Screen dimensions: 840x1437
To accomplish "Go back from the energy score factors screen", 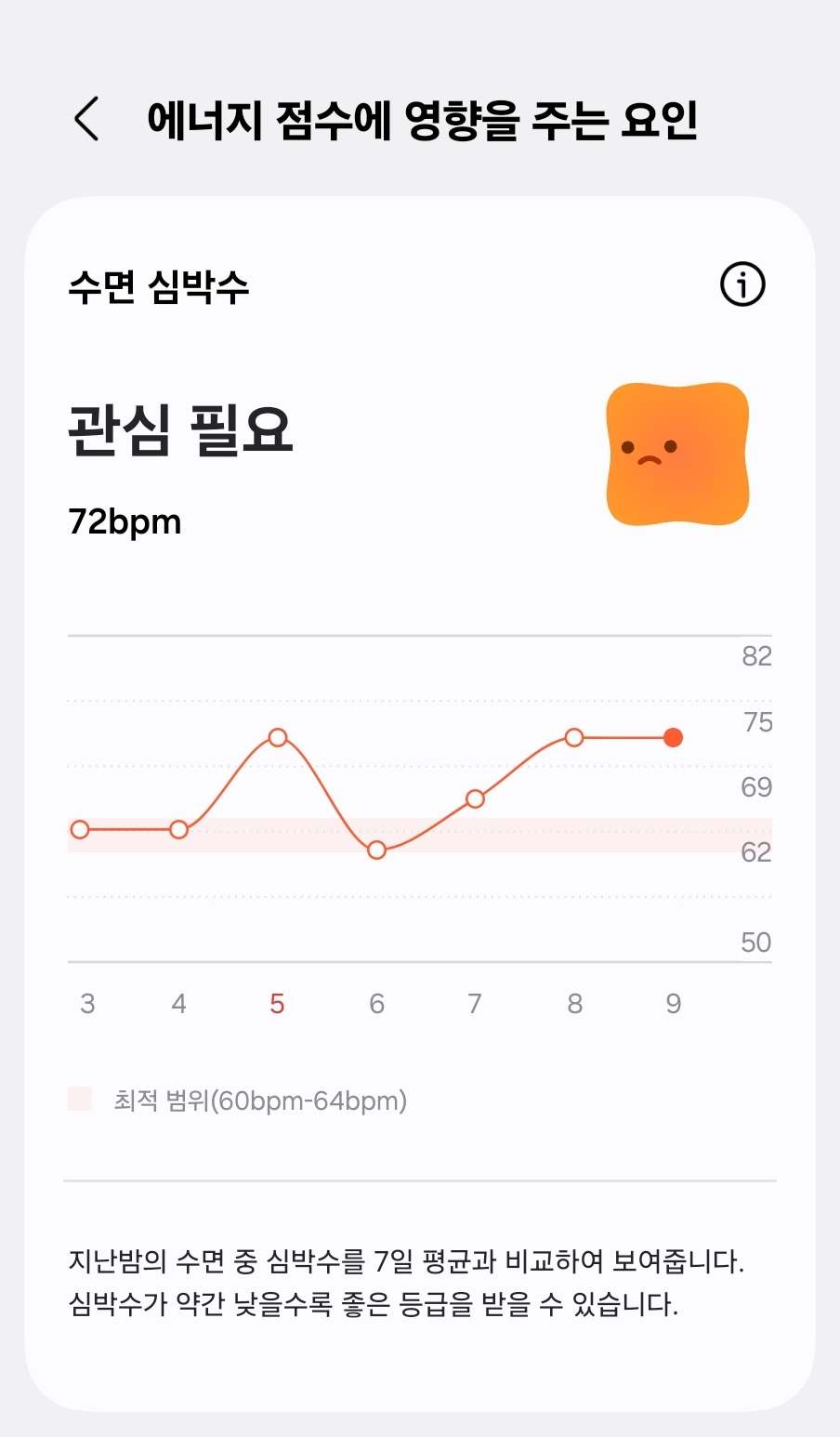I will pos(86,120).
